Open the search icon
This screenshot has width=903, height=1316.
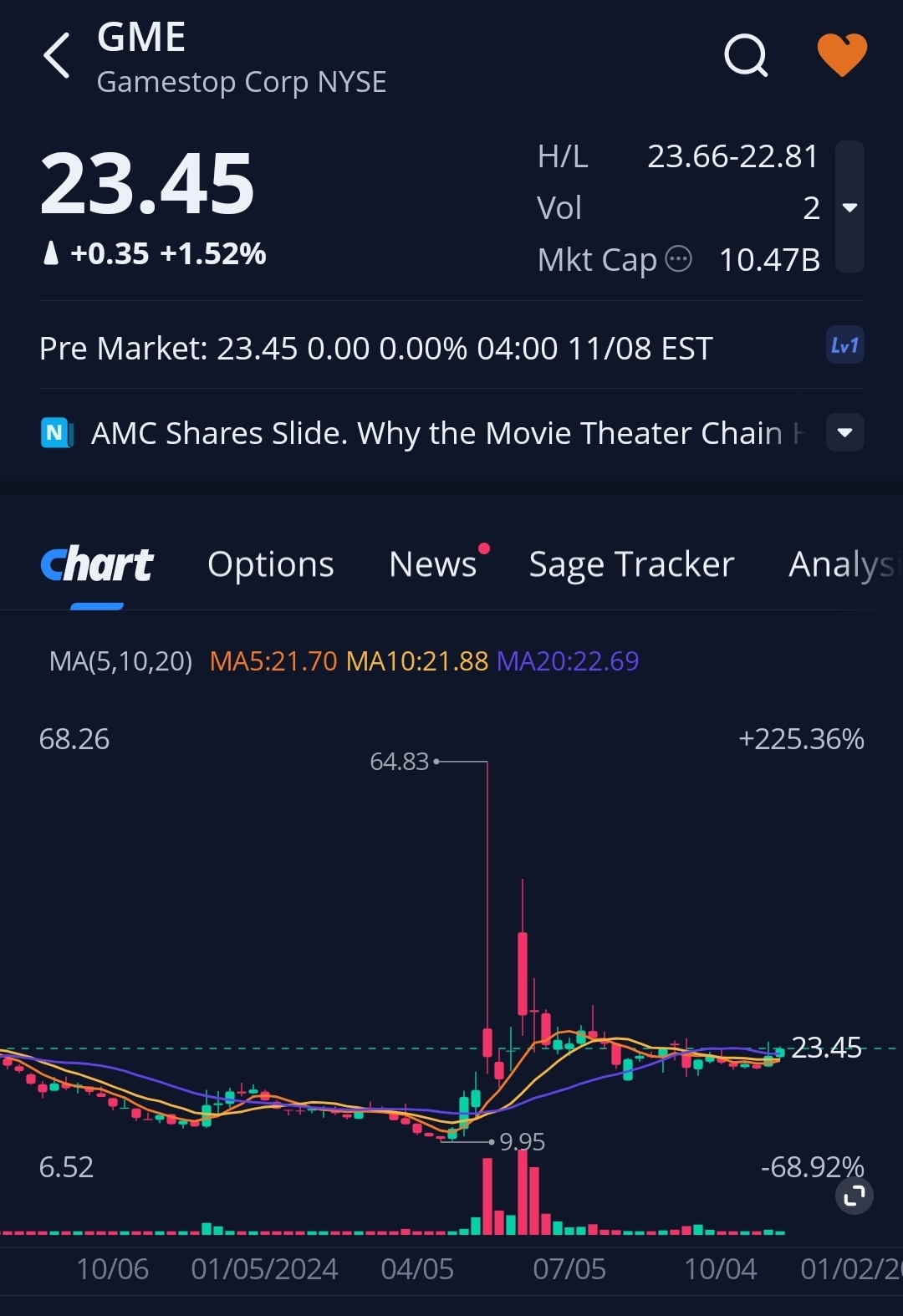745,56
